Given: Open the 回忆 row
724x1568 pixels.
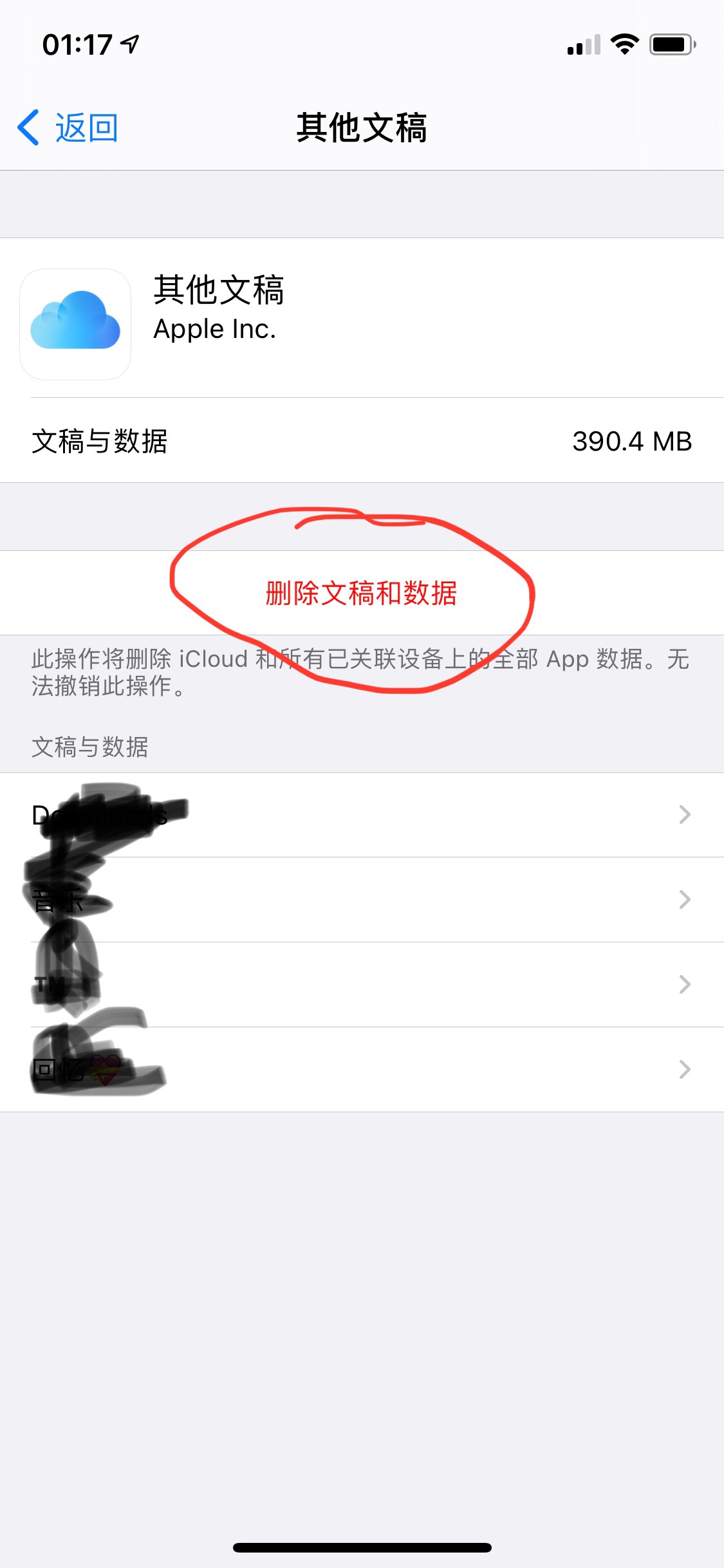Looking at the screenshot, I should tap(362, 1070).
